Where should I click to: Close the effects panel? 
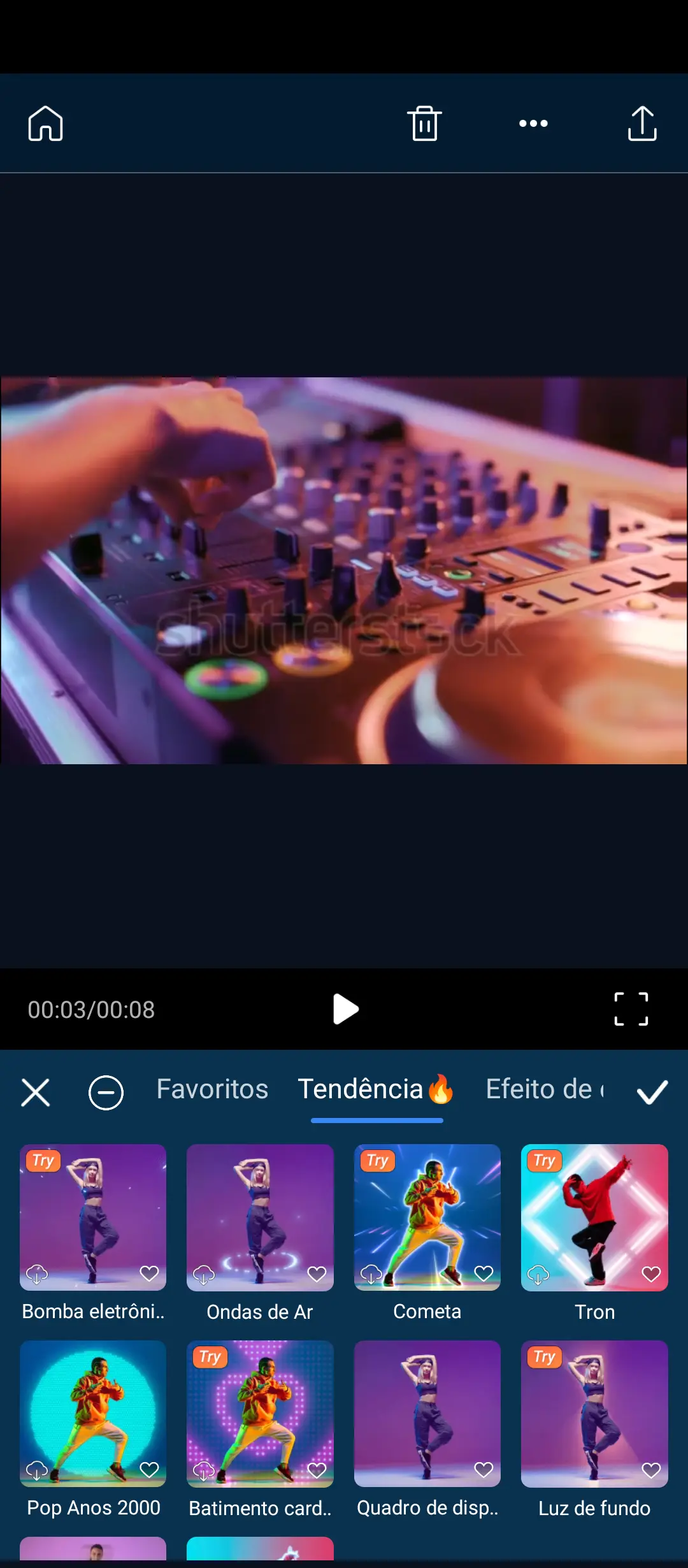coord(36,1093)
